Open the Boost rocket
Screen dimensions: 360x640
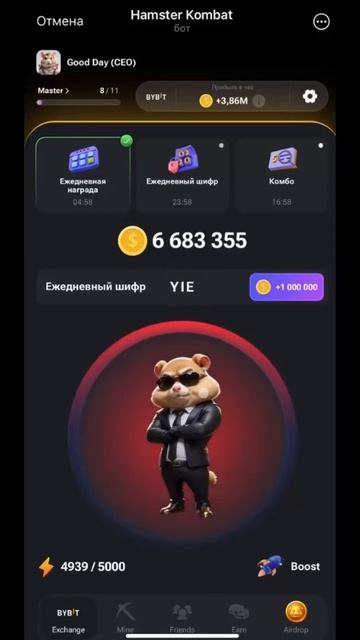pos(289,566)
